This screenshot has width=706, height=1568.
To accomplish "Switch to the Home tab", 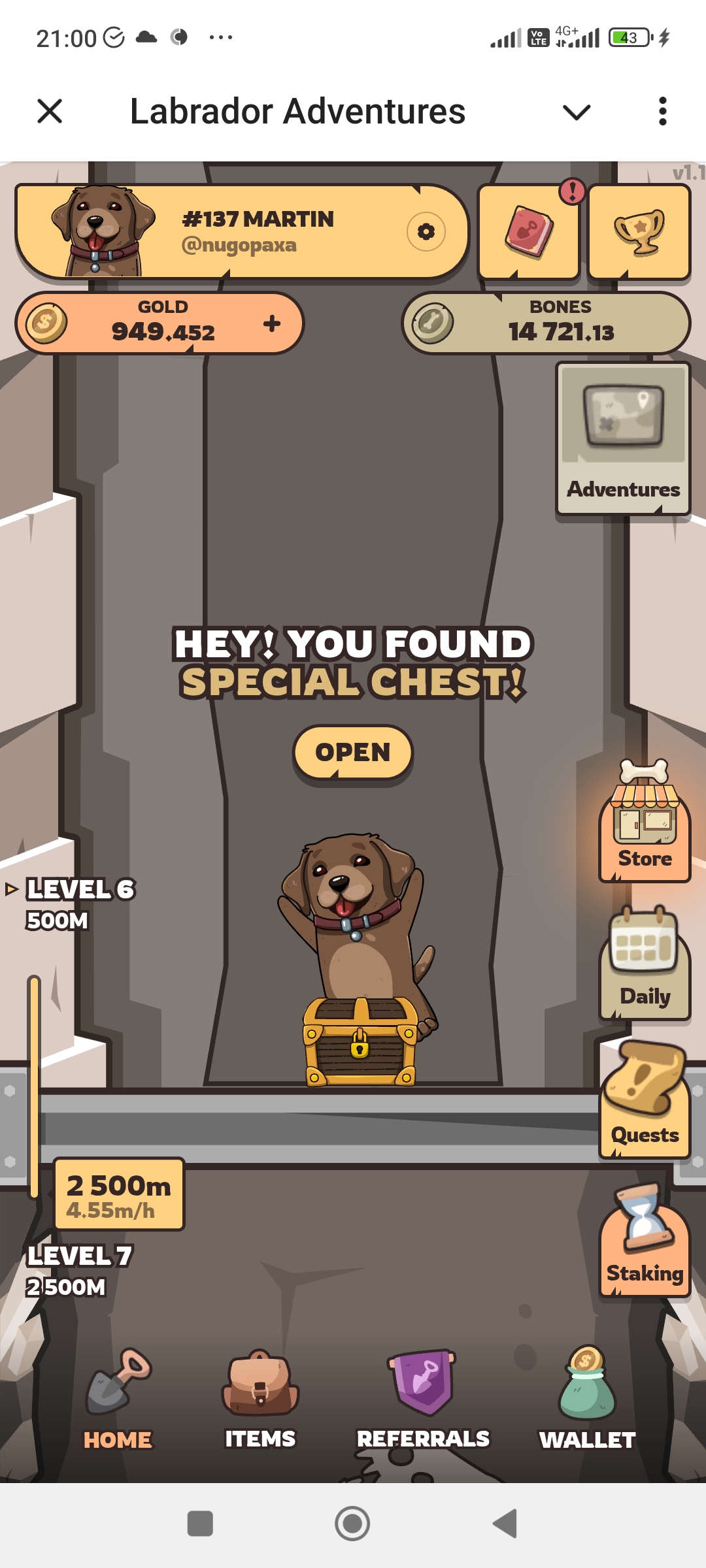I will pyautogui.click(x=118, y=1399).
